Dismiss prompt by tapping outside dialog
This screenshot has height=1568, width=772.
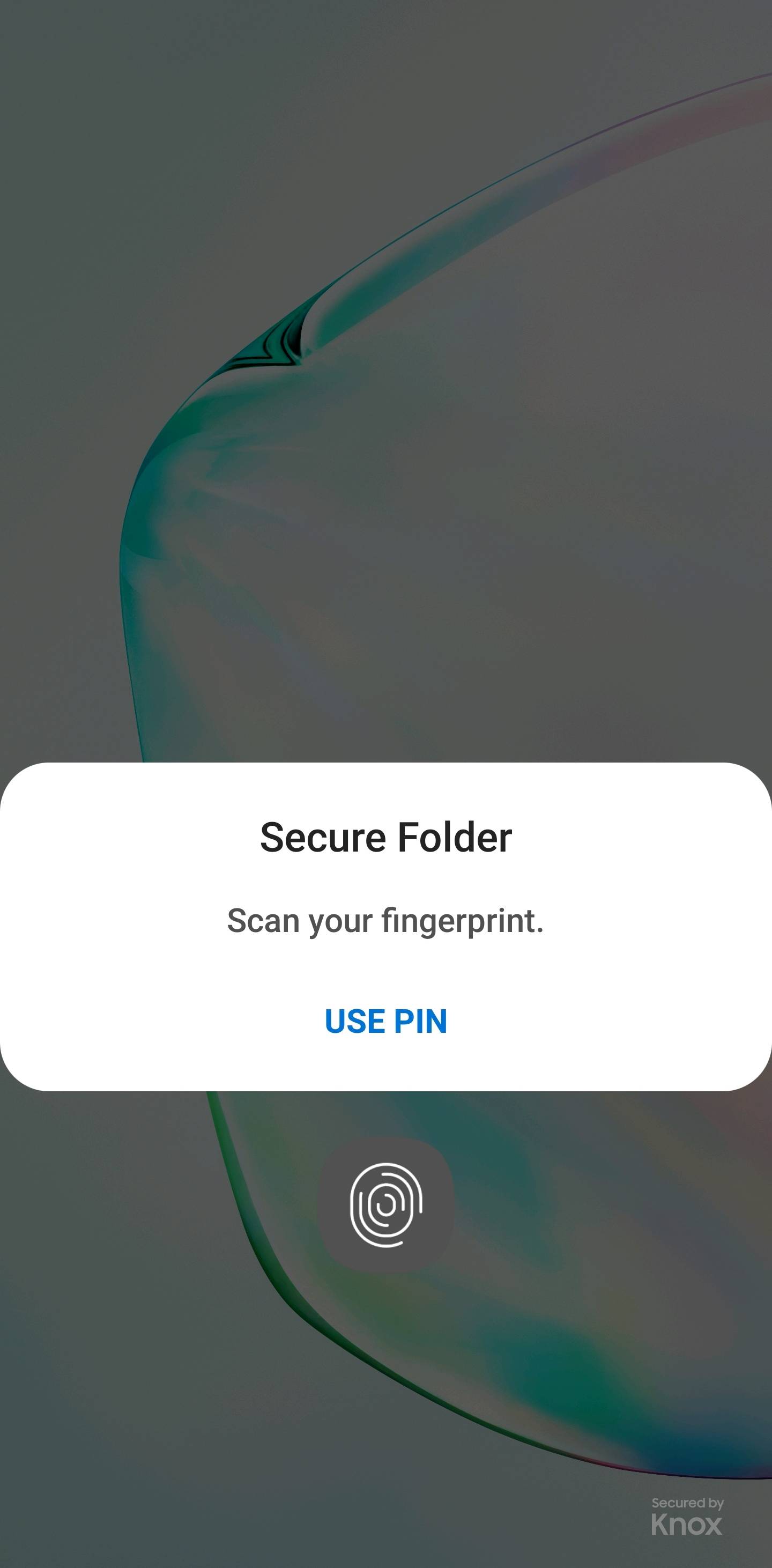pyautogui.click(x=385, y=365)
